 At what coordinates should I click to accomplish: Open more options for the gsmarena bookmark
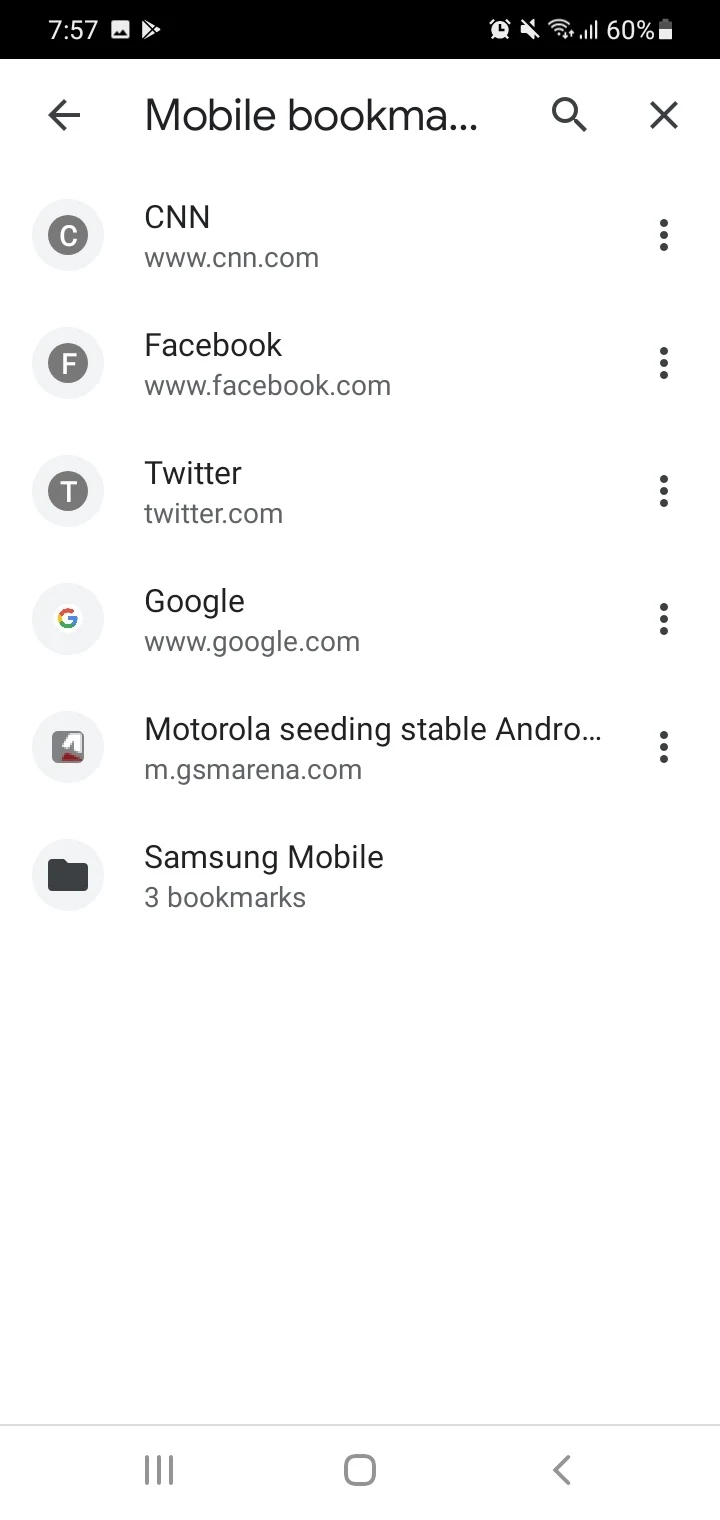[x=664, y=748]
